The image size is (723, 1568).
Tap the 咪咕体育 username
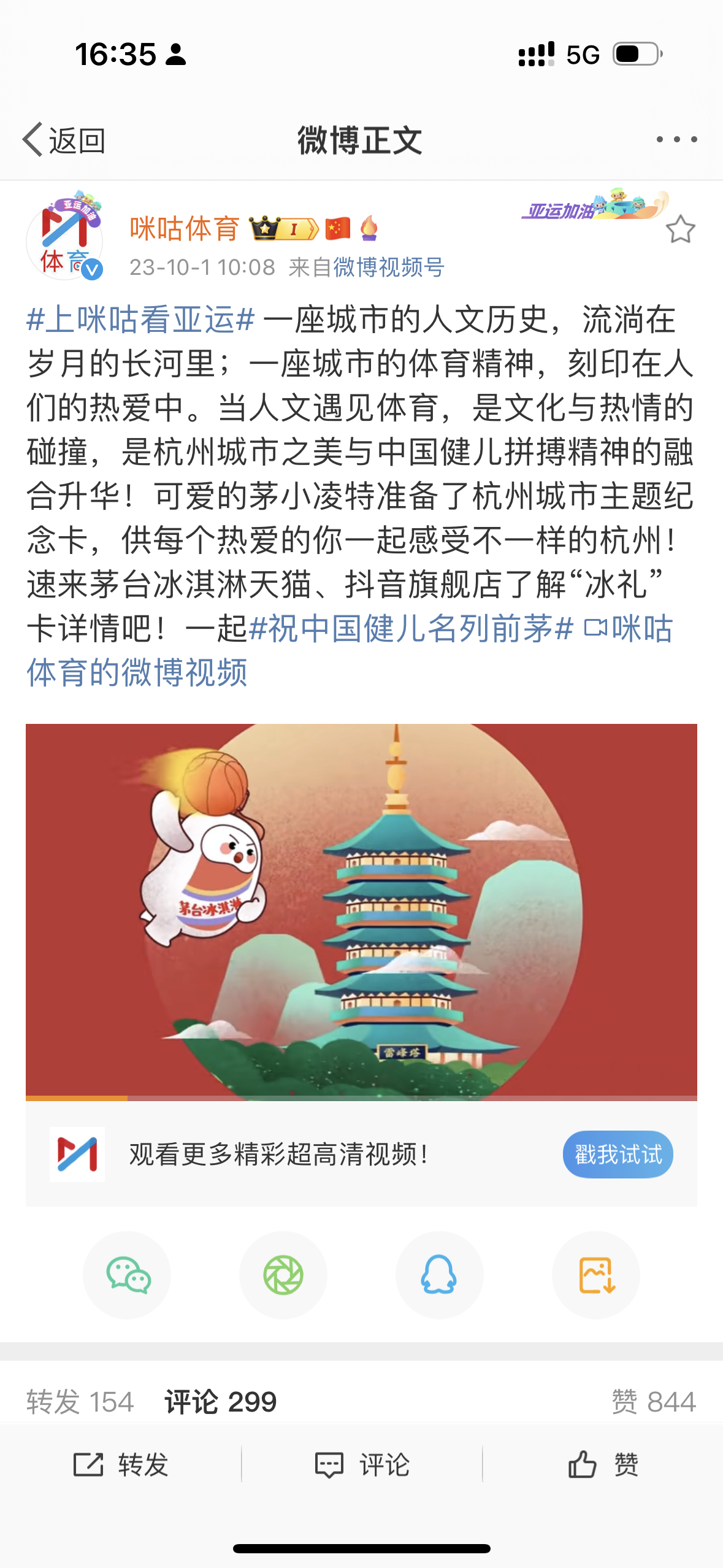pyautogui.click(x=184, y=229)
